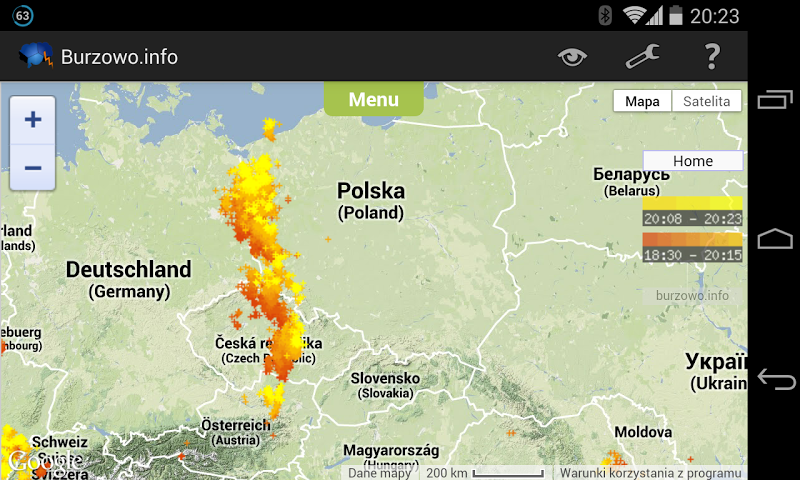Zoom in with the plus button

pos(32,120)
